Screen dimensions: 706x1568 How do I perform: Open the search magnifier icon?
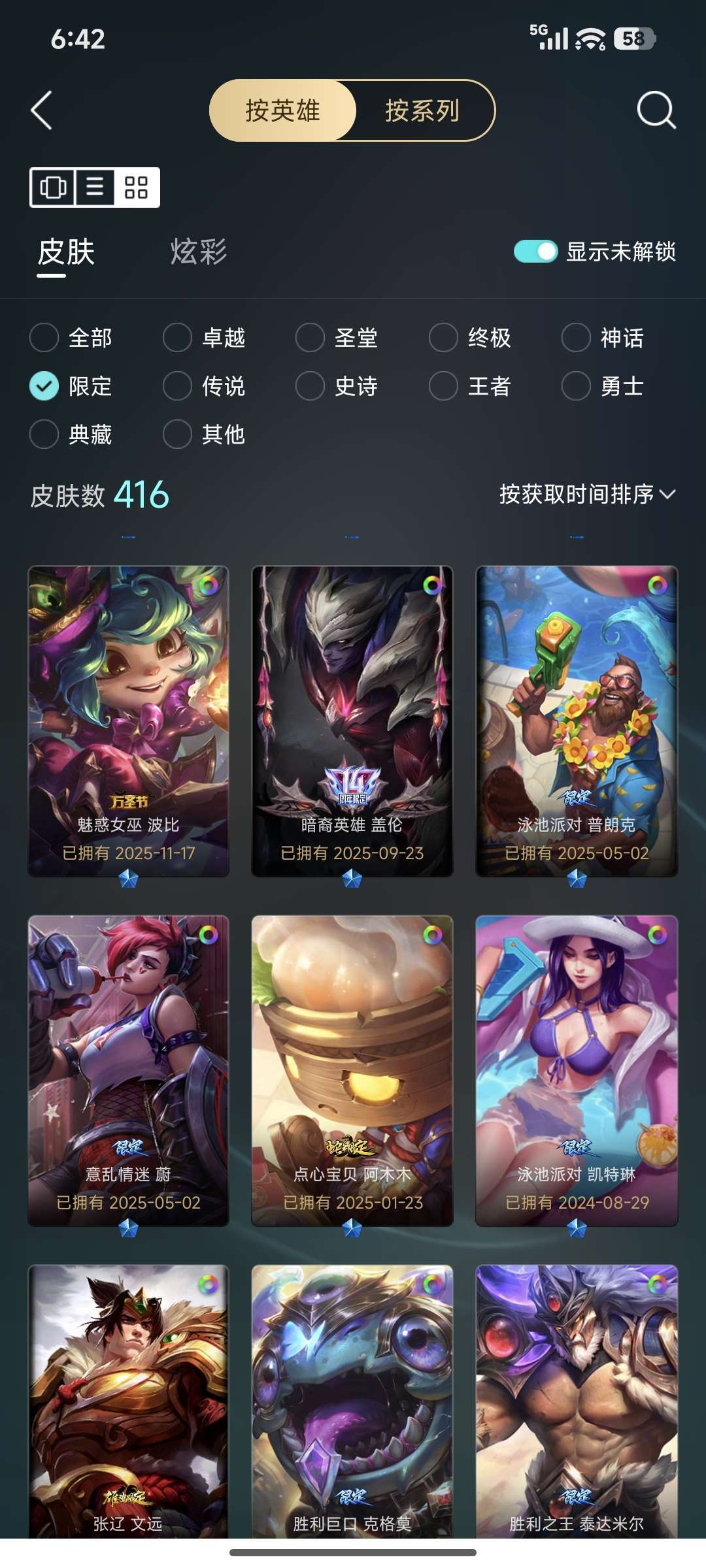pos(656,110)
